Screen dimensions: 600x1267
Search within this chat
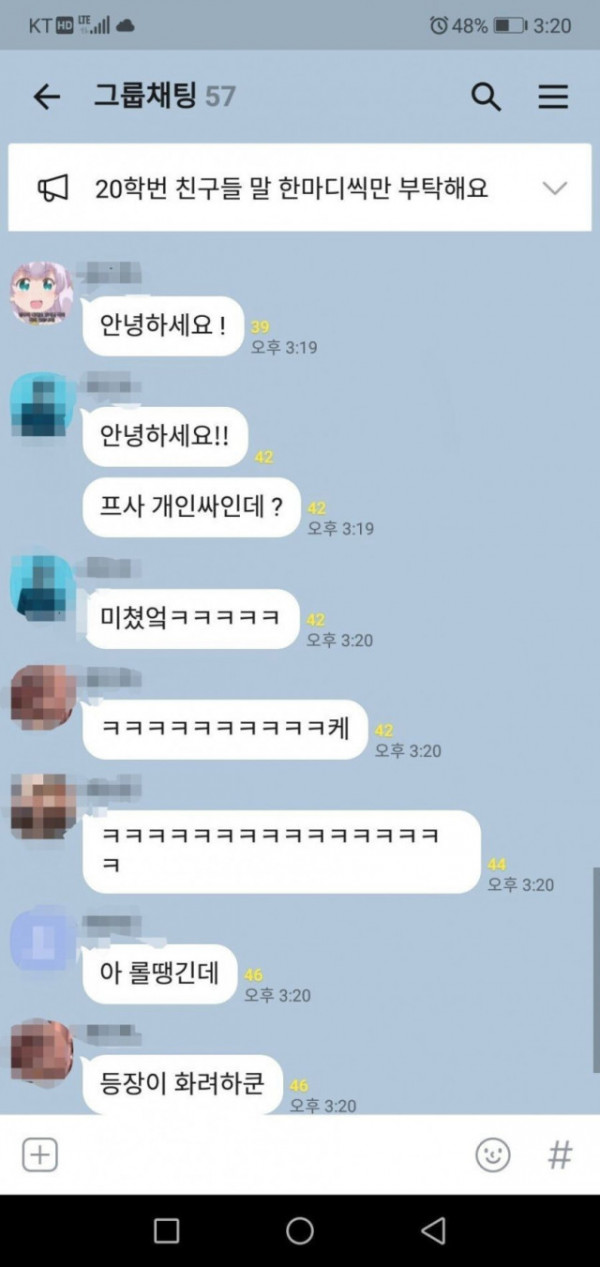coord(485,96)
